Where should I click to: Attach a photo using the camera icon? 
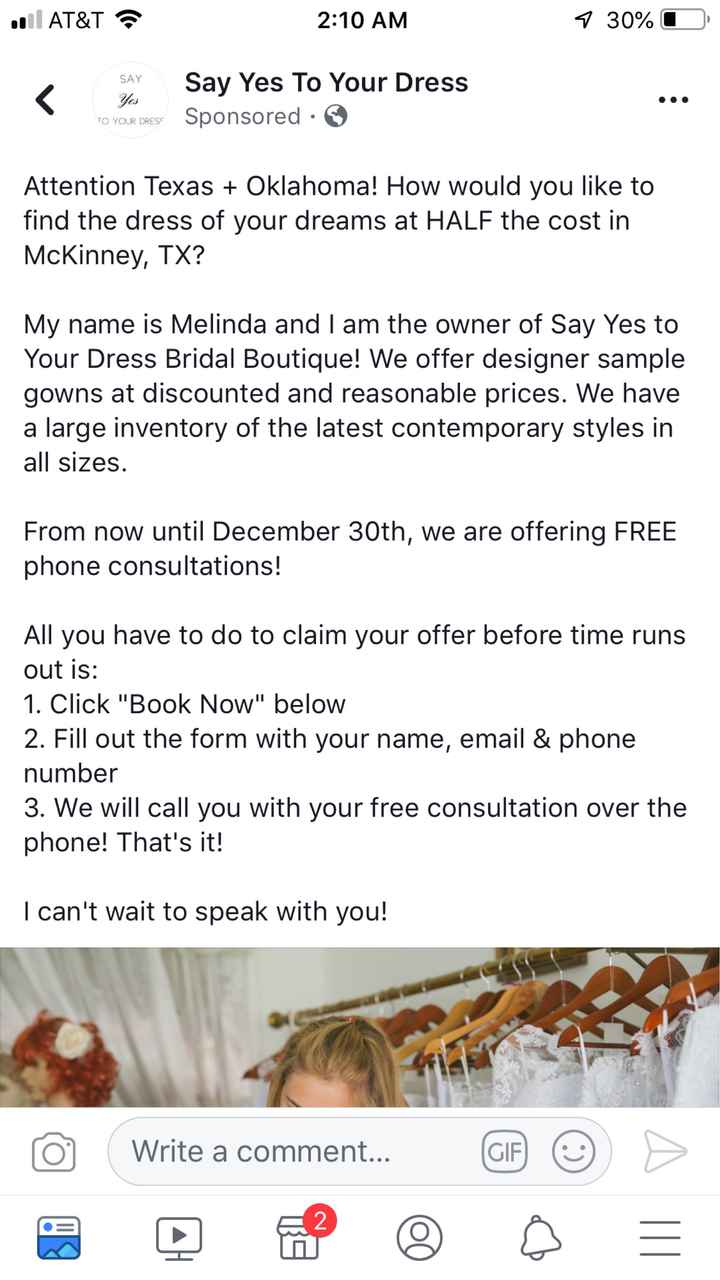pyautogui.click(x=53, y=1152)
